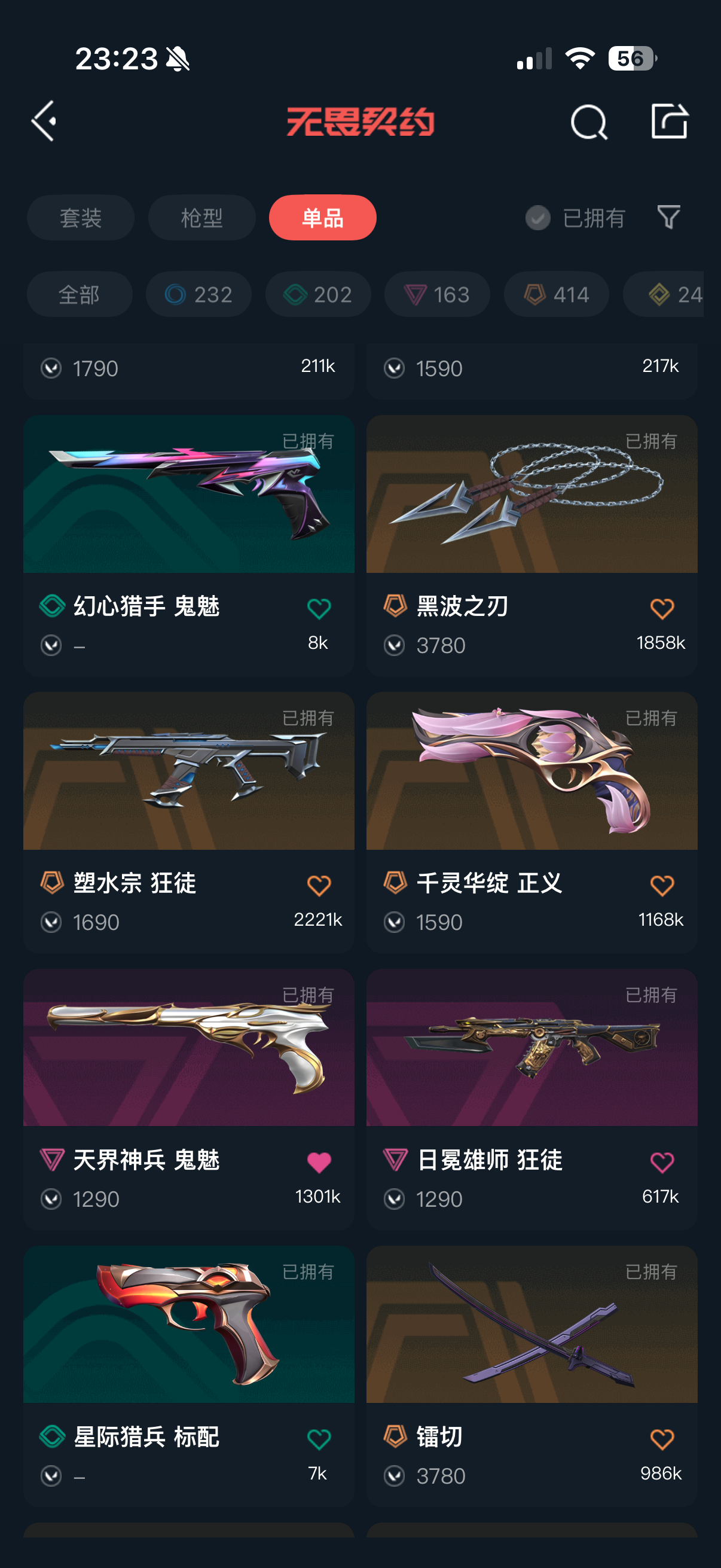
Task: Filter by the 414 rarity chip
Action: click(556, 294)
